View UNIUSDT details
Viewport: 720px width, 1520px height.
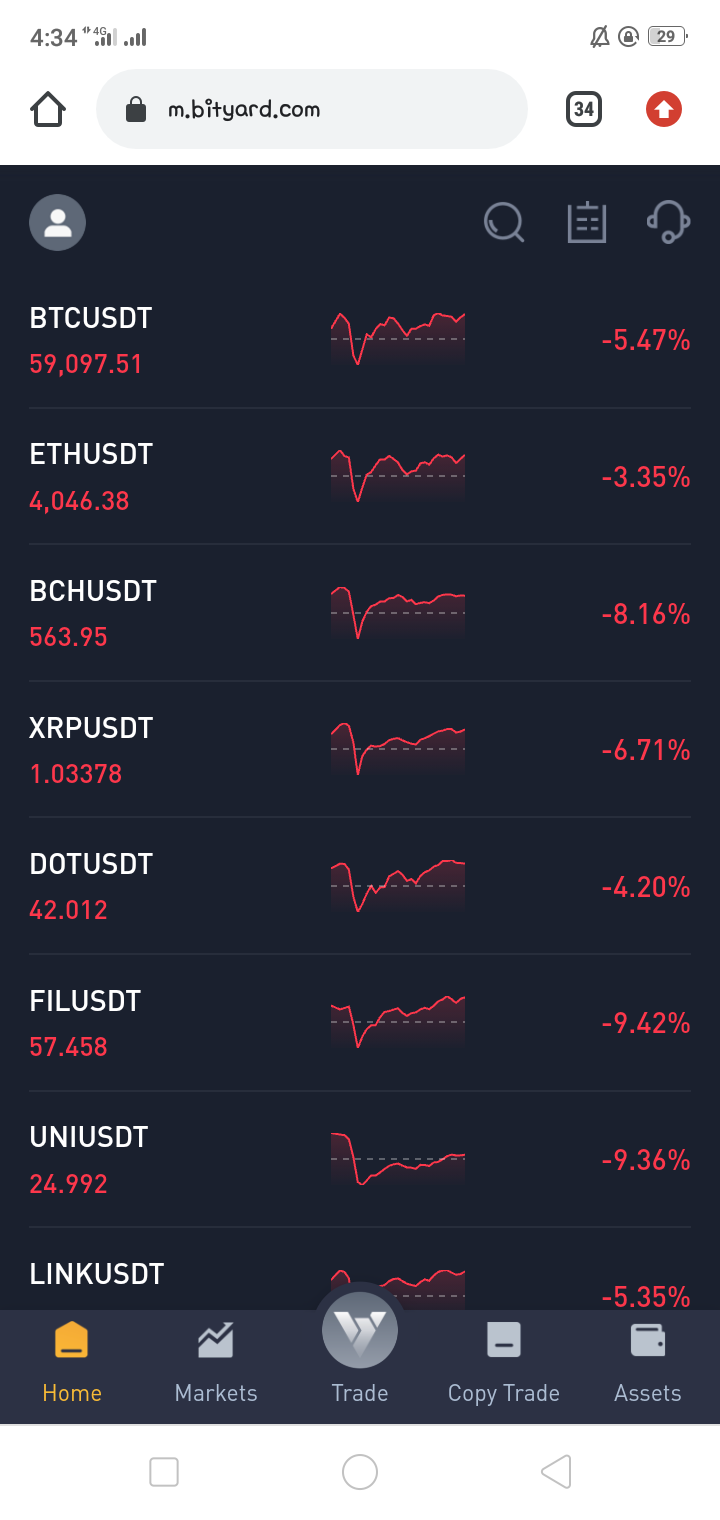[360, 1159]
